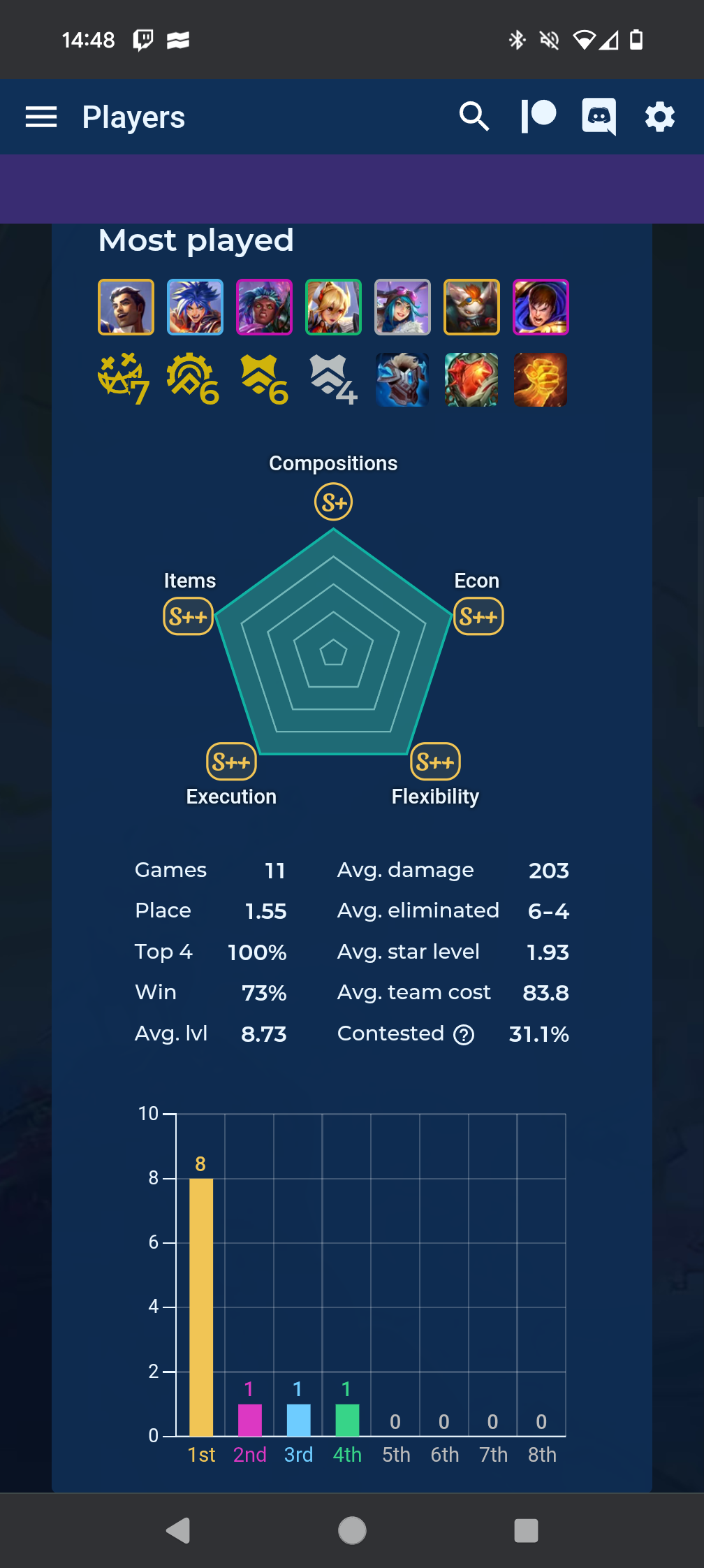Image resolution: width=704 pixels, height=1568 pixels.
Task: Open player search
Action: (474, 117)
